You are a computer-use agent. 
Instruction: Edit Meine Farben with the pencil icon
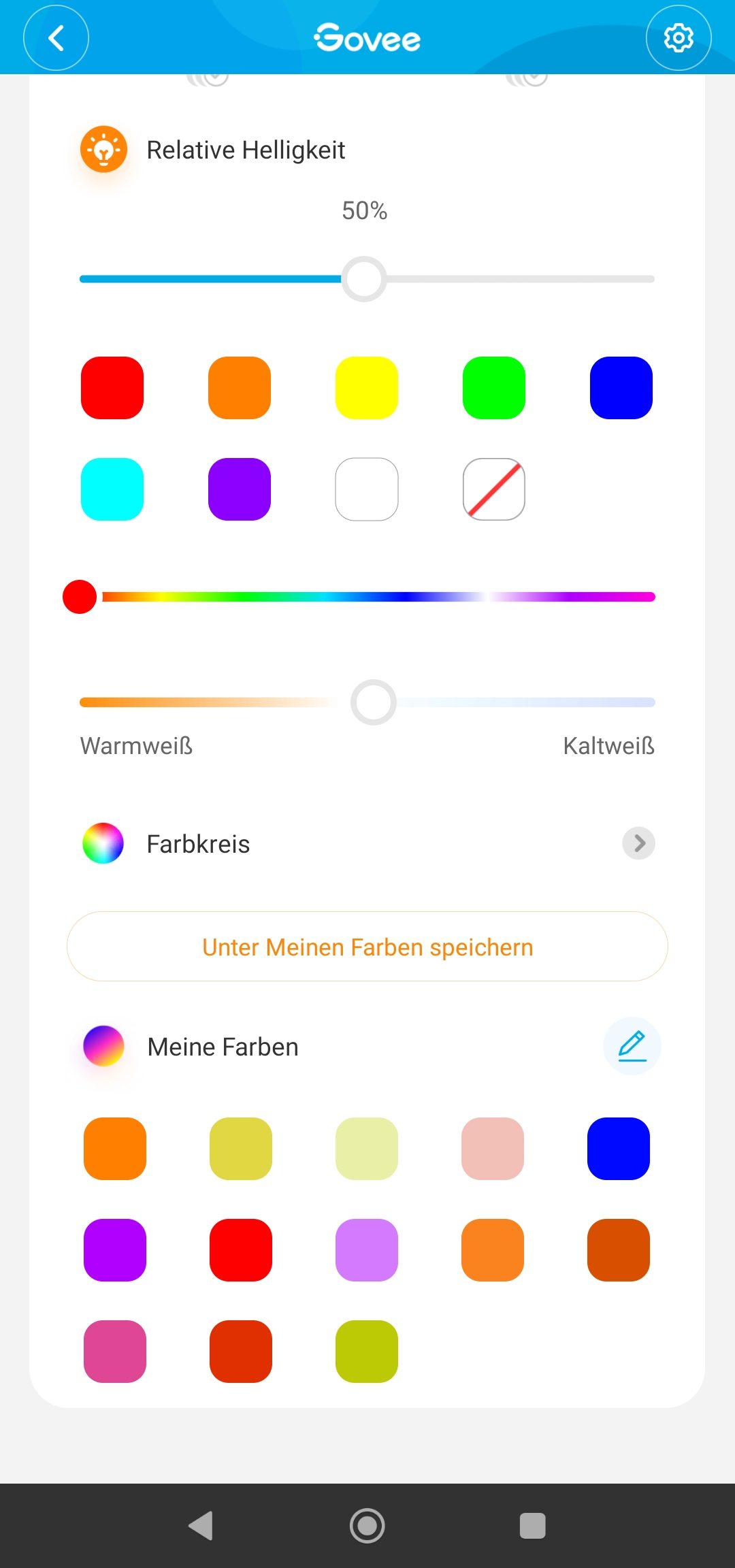coord(632,1046)
